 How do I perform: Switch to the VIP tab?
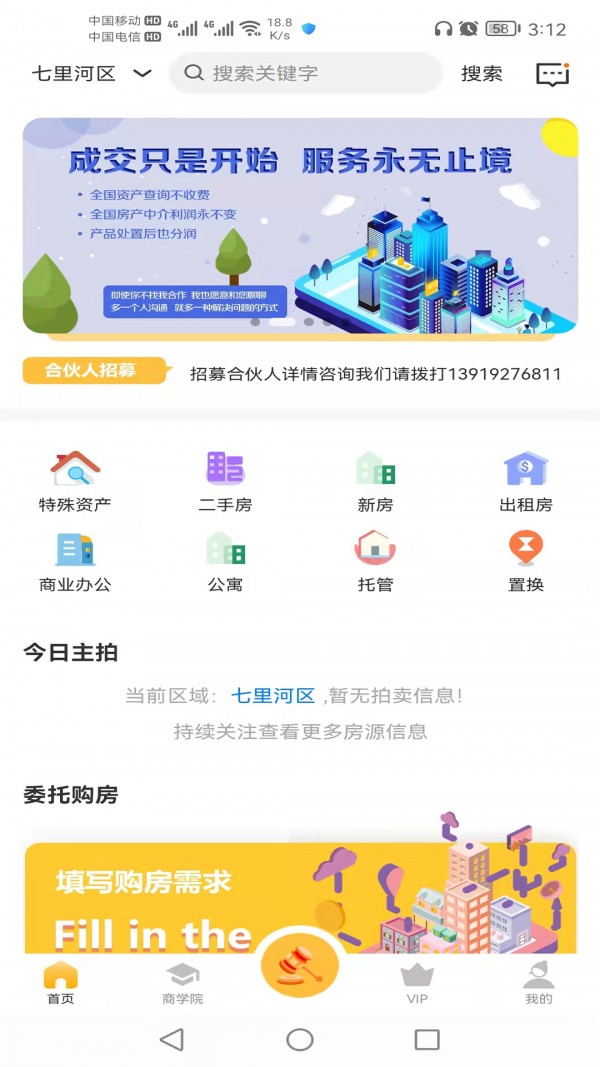417,983
